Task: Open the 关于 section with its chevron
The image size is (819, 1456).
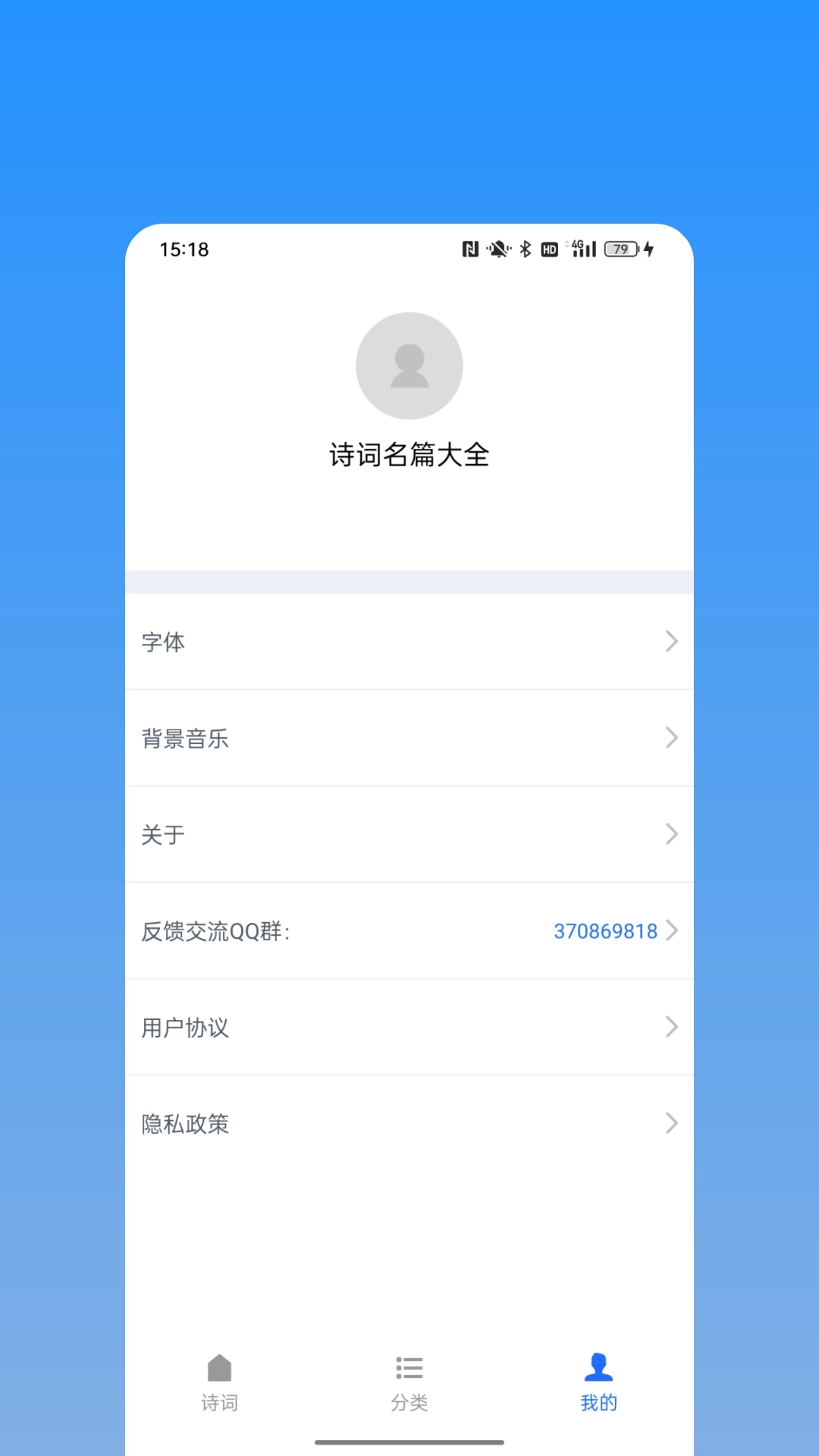Action: click(x=672, y=834)
